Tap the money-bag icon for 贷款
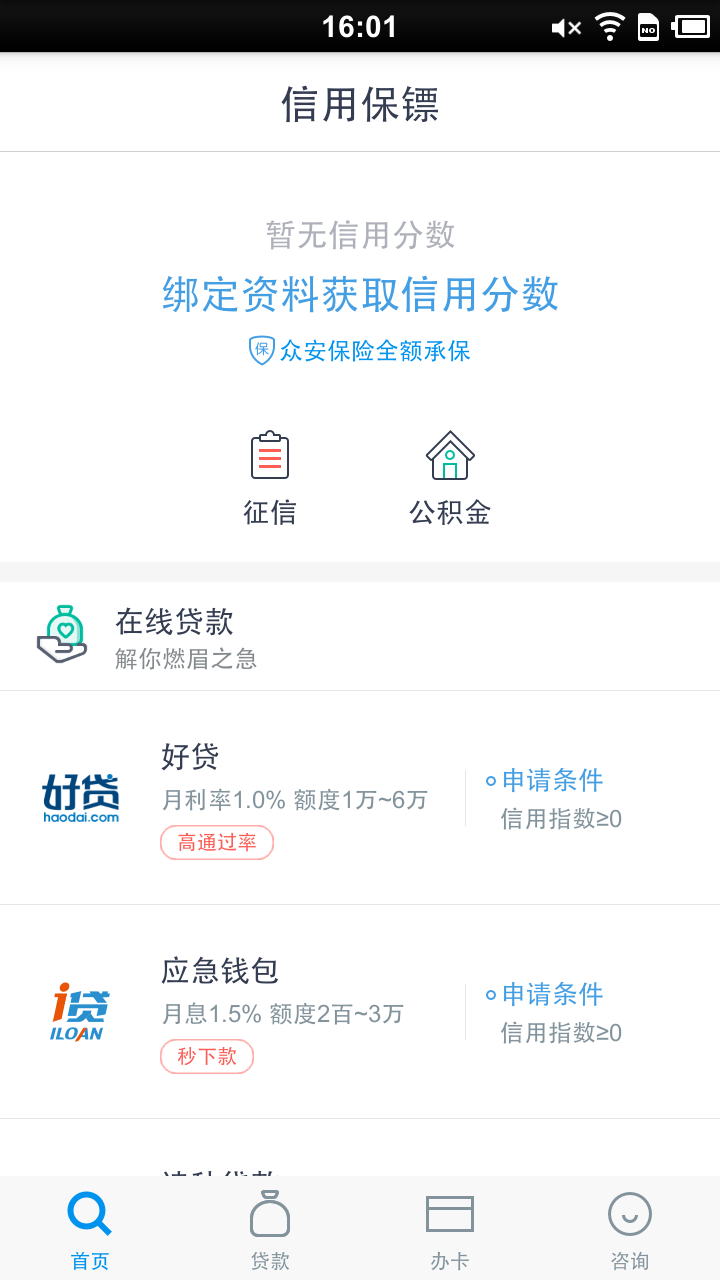 (269, 1213)
